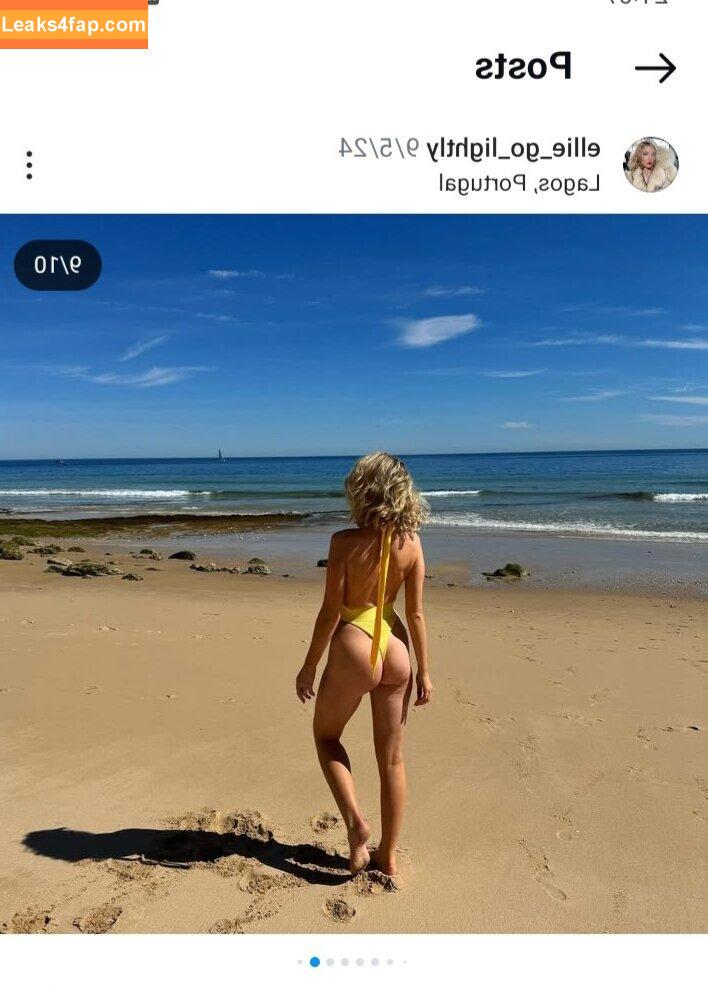The width and height of the screenshot is (708, 990).
Task: Open the ellie_go_lightly username profile link
Action: (513, 149)
